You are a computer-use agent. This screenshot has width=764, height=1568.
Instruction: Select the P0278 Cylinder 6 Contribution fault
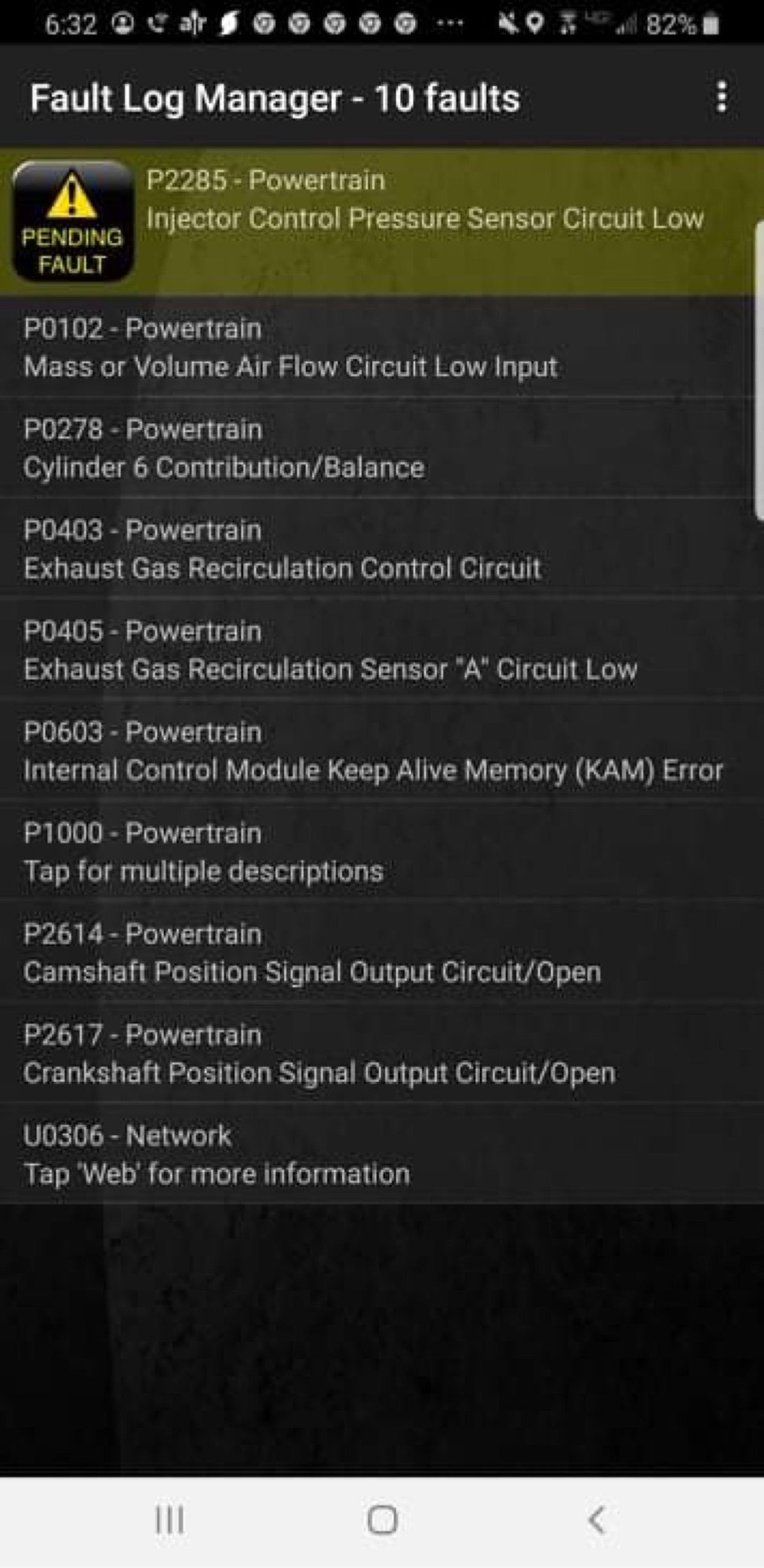point(382,448)
